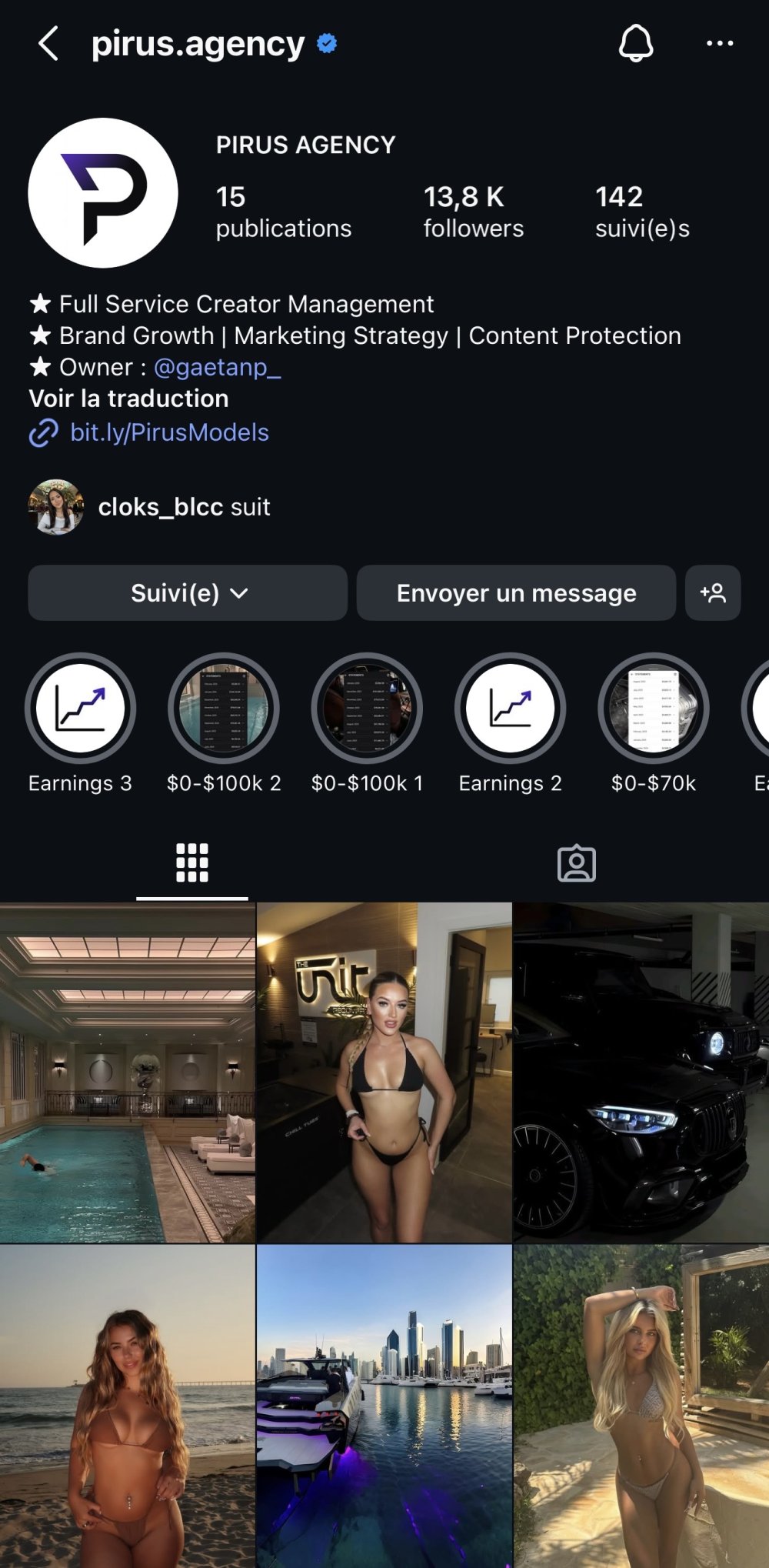
Task: Open the notifications bell
Action: pos(635,43)
